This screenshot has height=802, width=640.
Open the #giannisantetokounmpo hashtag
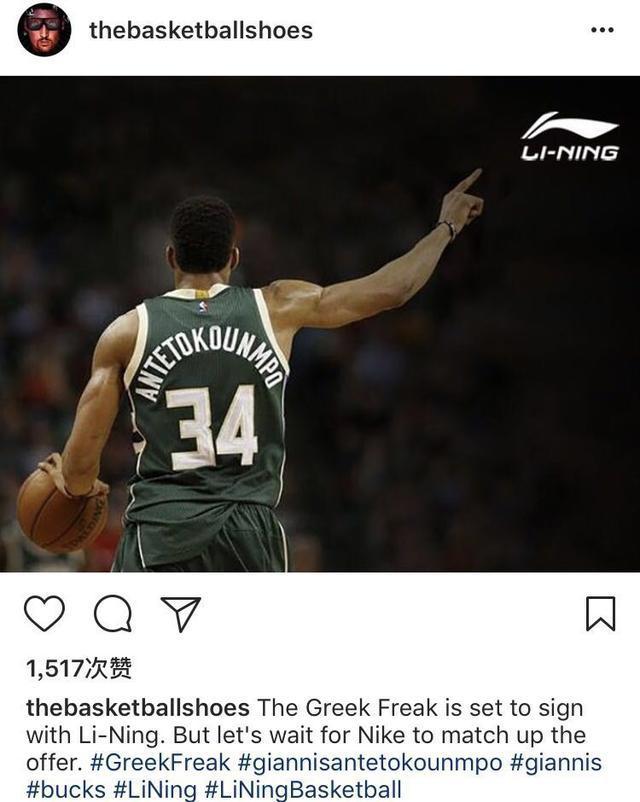pos(369,763)
